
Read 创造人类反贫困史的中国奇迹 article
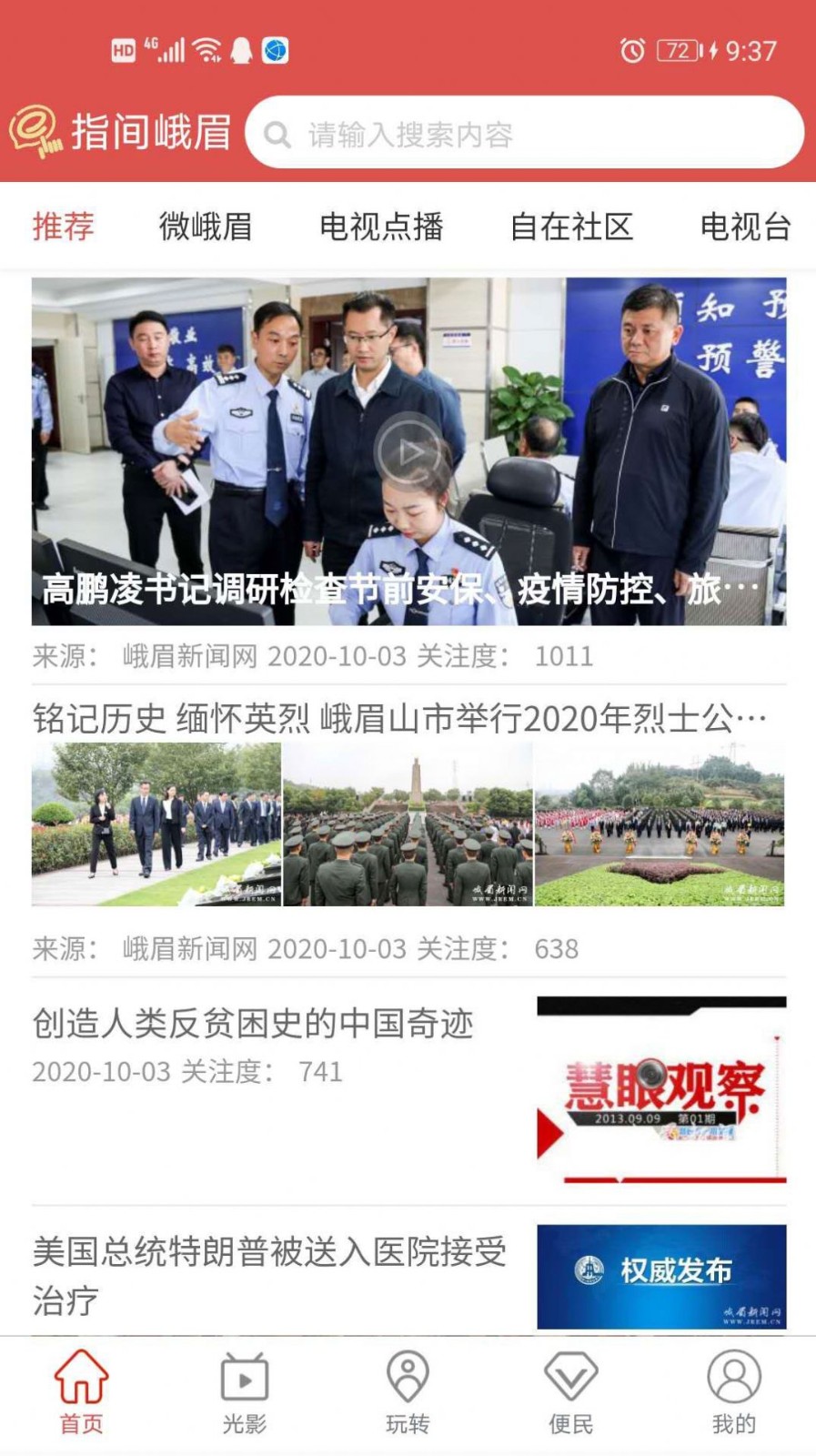253,1024
